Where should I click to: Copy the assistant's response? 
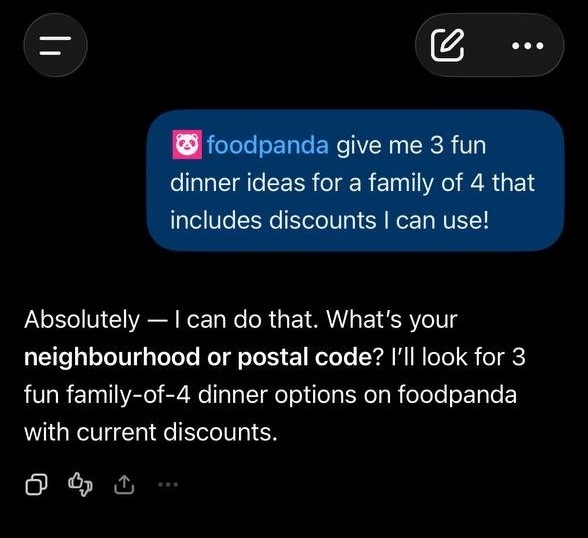click(36, 484)
